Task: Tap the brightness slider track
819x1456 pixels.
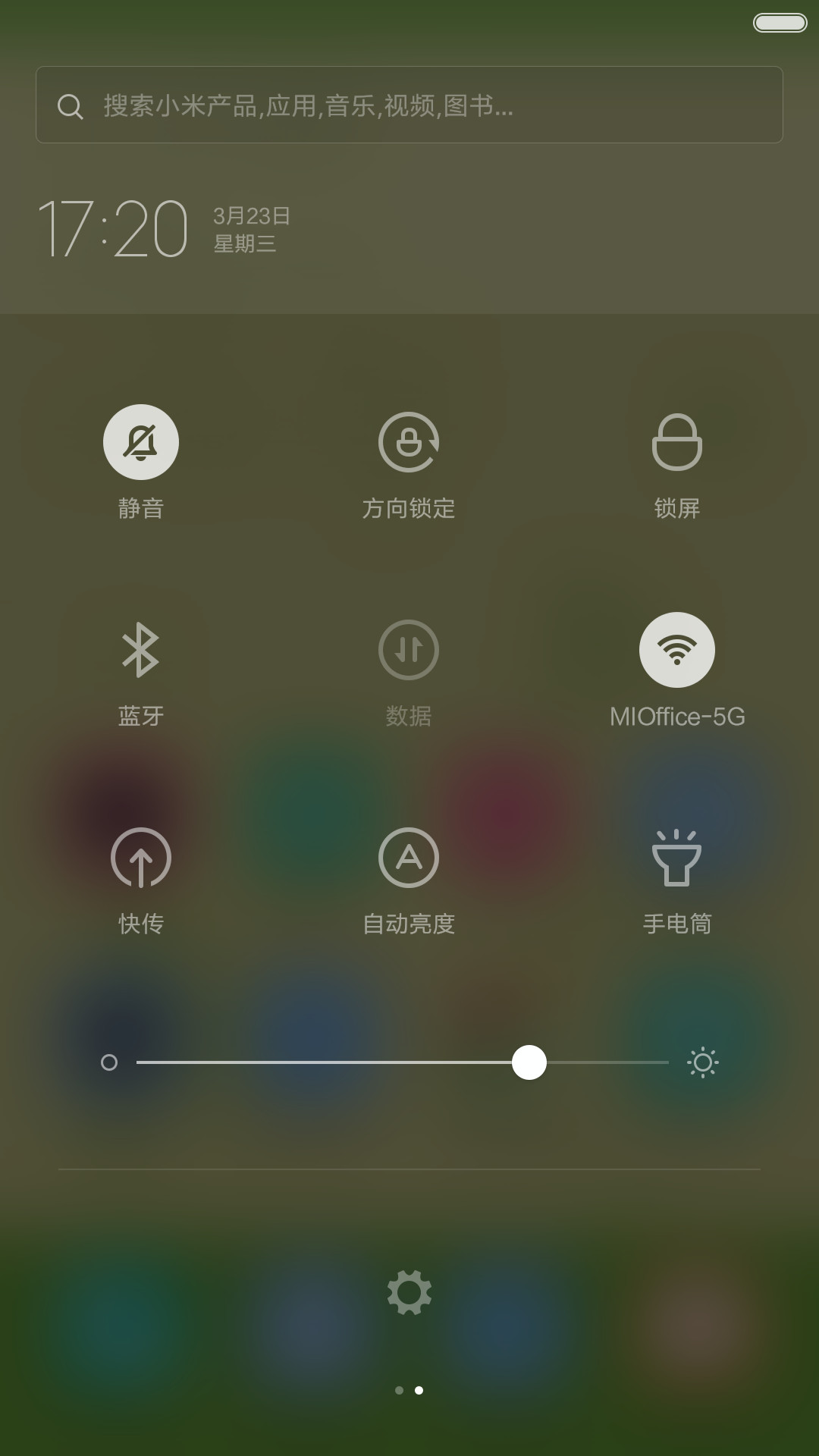Action: point(402,1062)
